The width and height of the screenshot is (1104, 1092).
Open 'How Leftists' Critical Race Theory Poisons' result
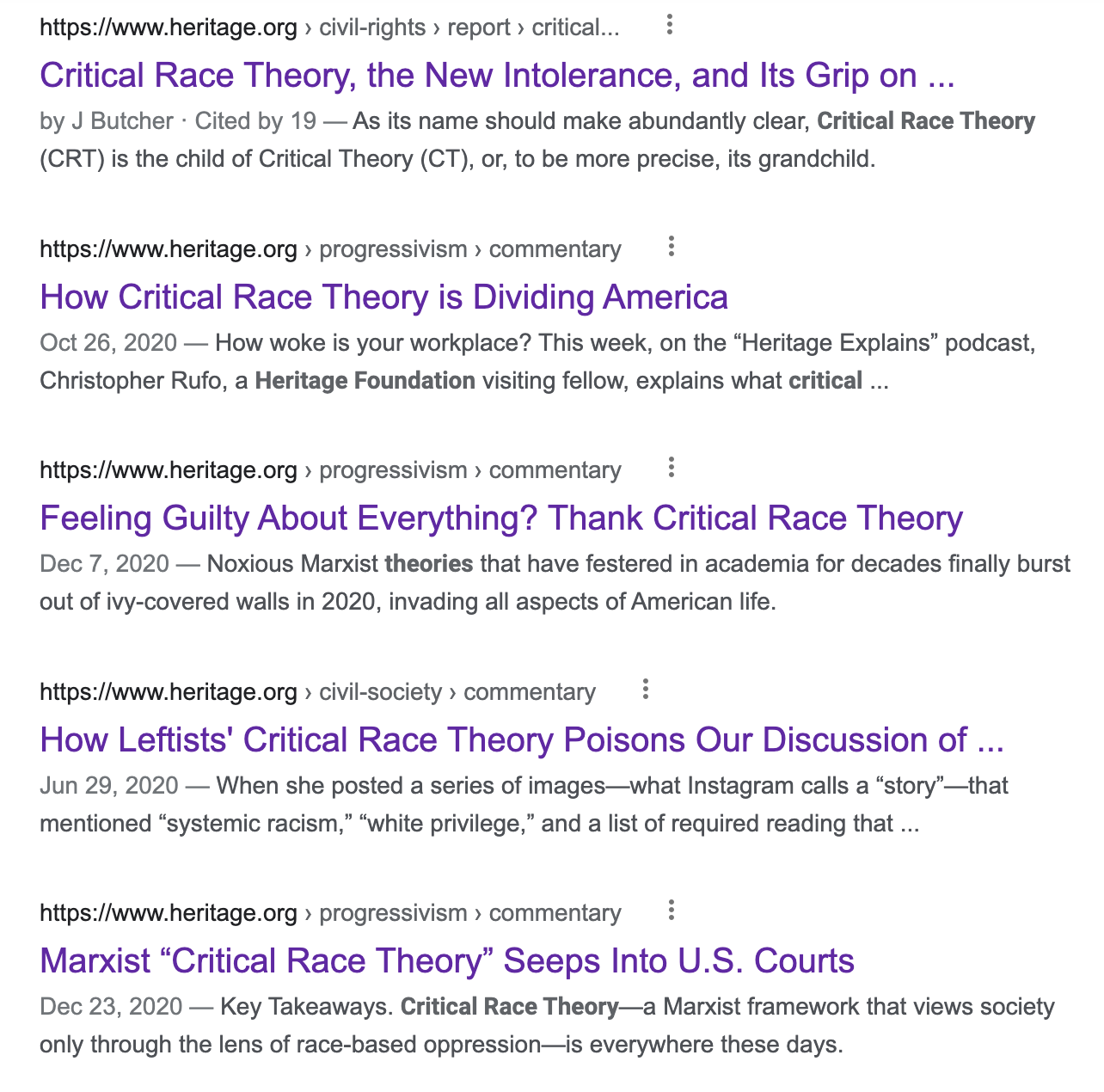[x=521, y=740]
